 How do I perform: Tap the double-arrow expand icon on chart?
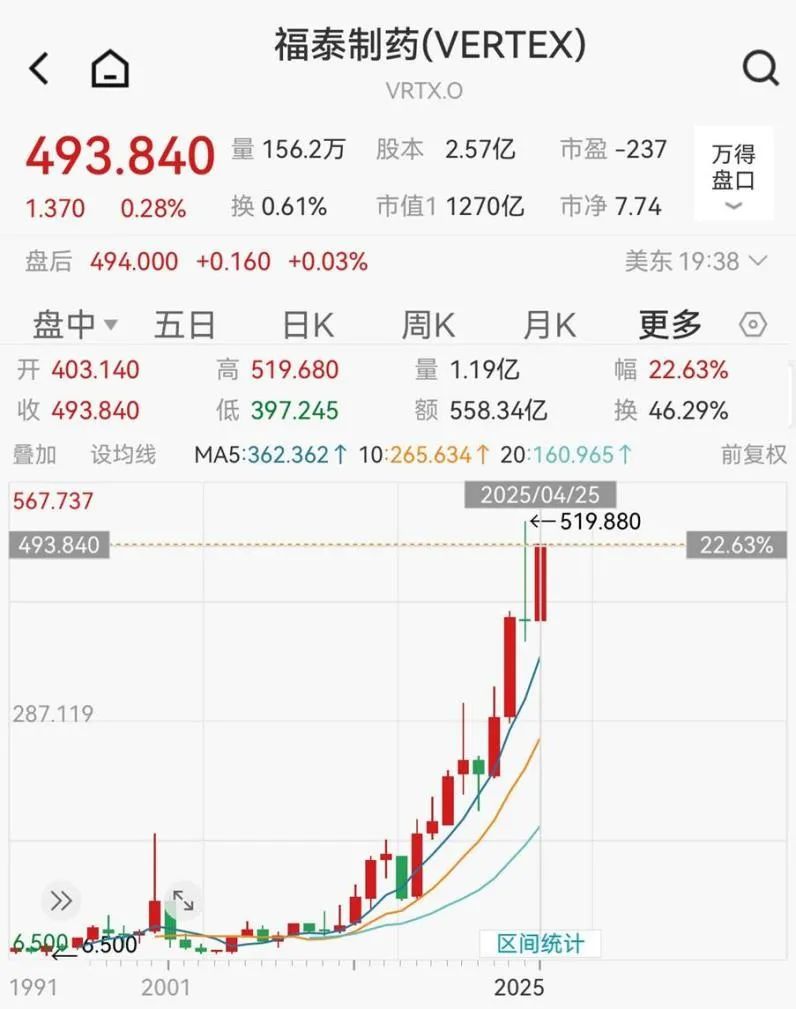(x=61, y=900)
